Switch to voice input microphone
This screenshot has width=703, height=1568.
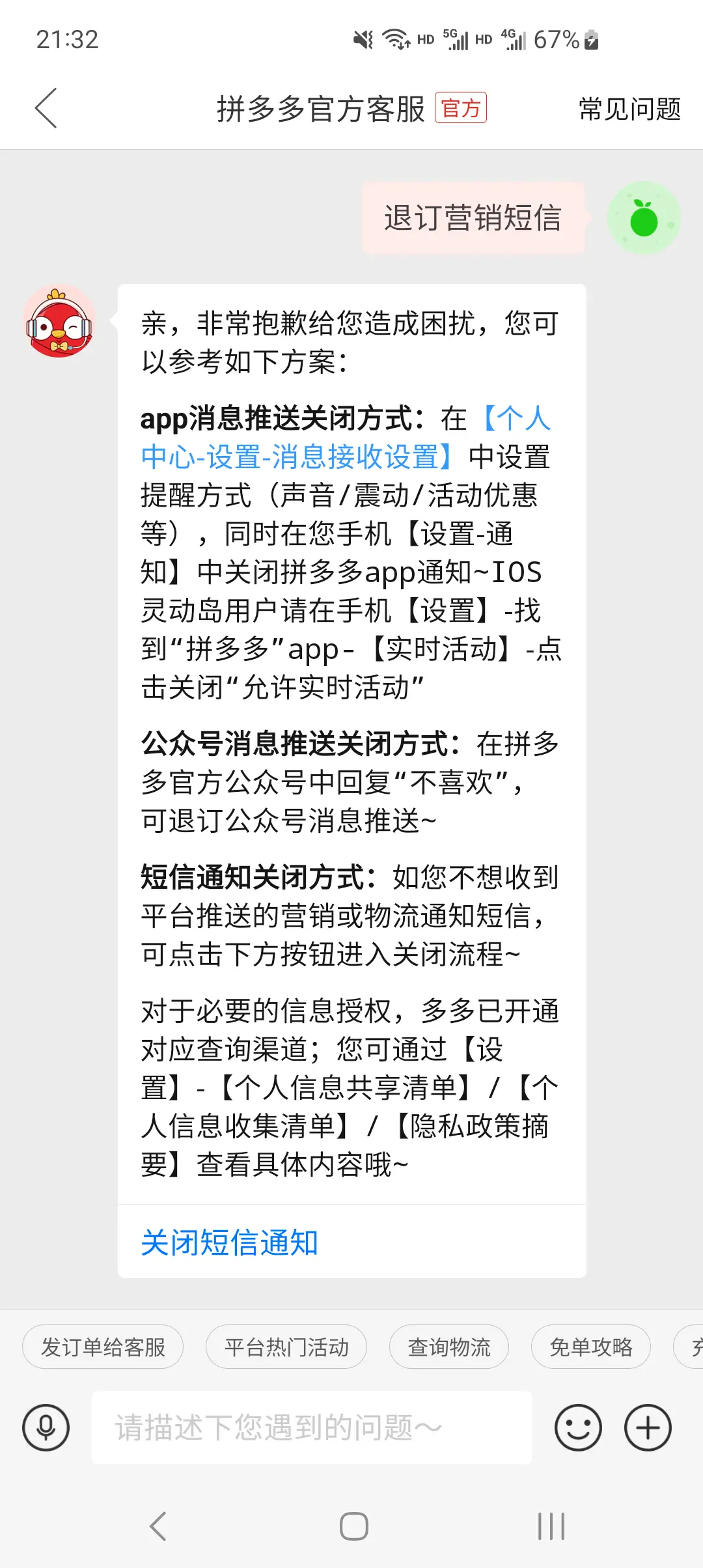pyautogui.click(x=46, y=1428)
